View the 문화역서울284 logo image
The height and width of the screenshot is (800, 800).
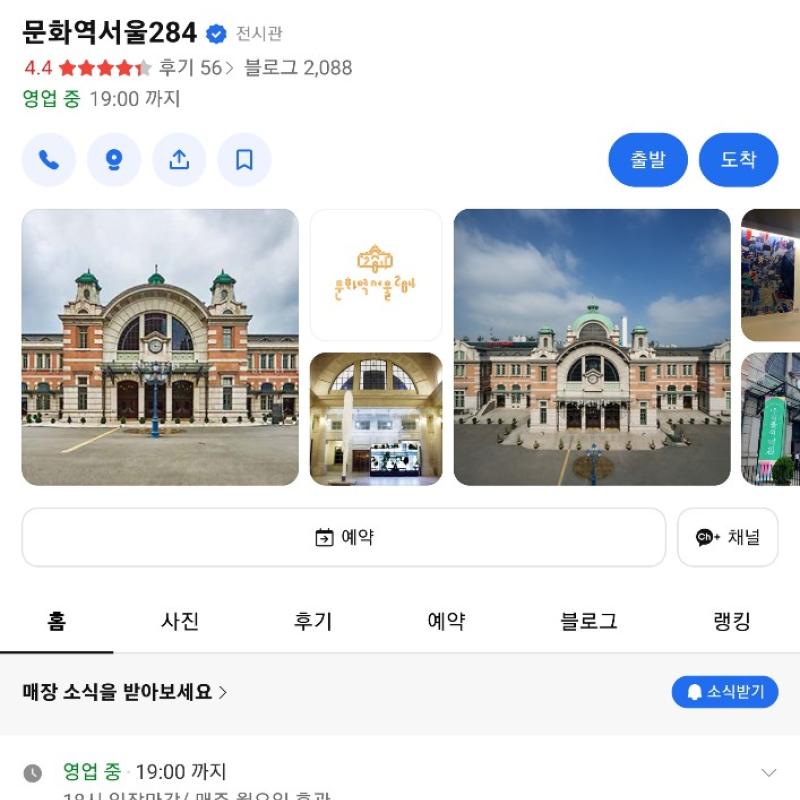coord(376,275)
